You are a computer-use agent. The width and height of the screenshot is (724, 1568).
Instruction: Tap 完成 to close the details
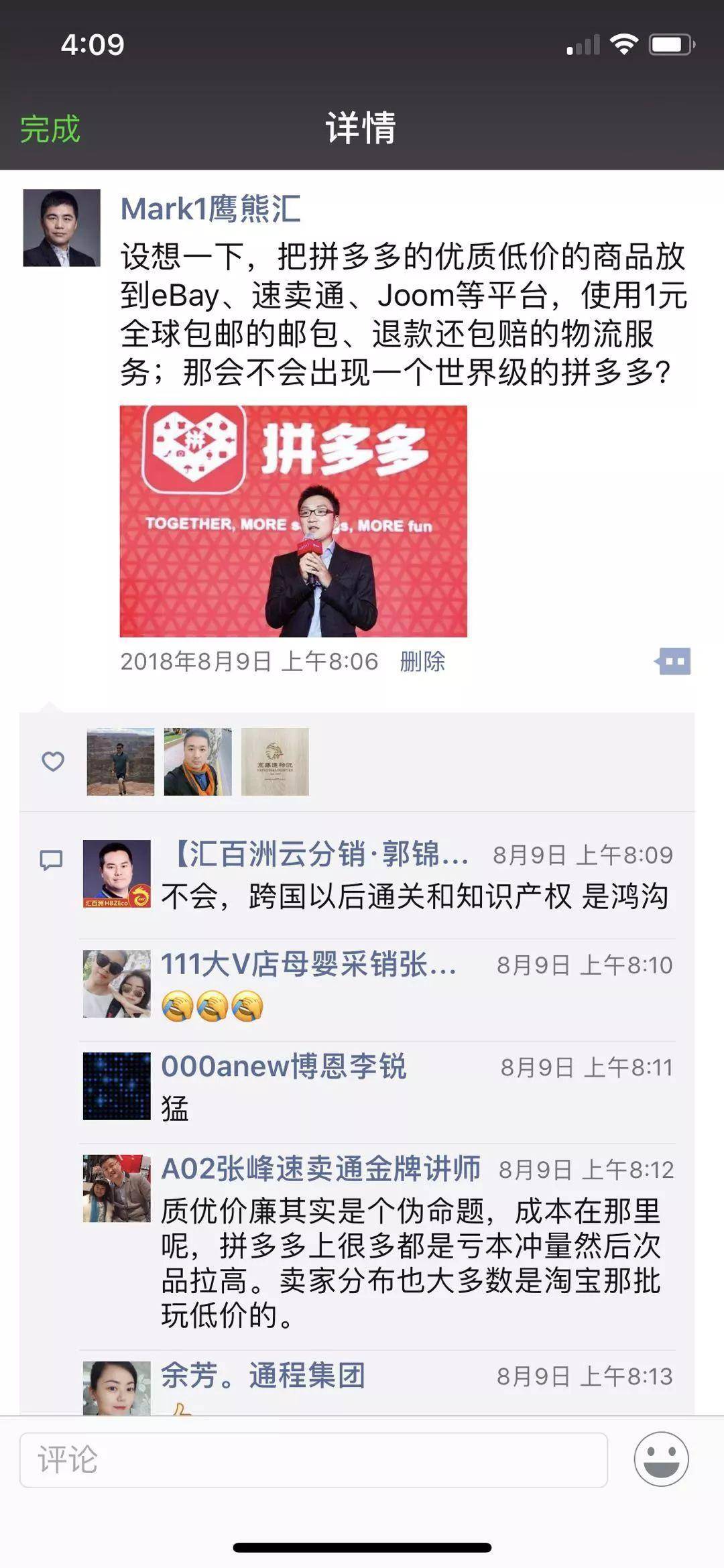50,128
